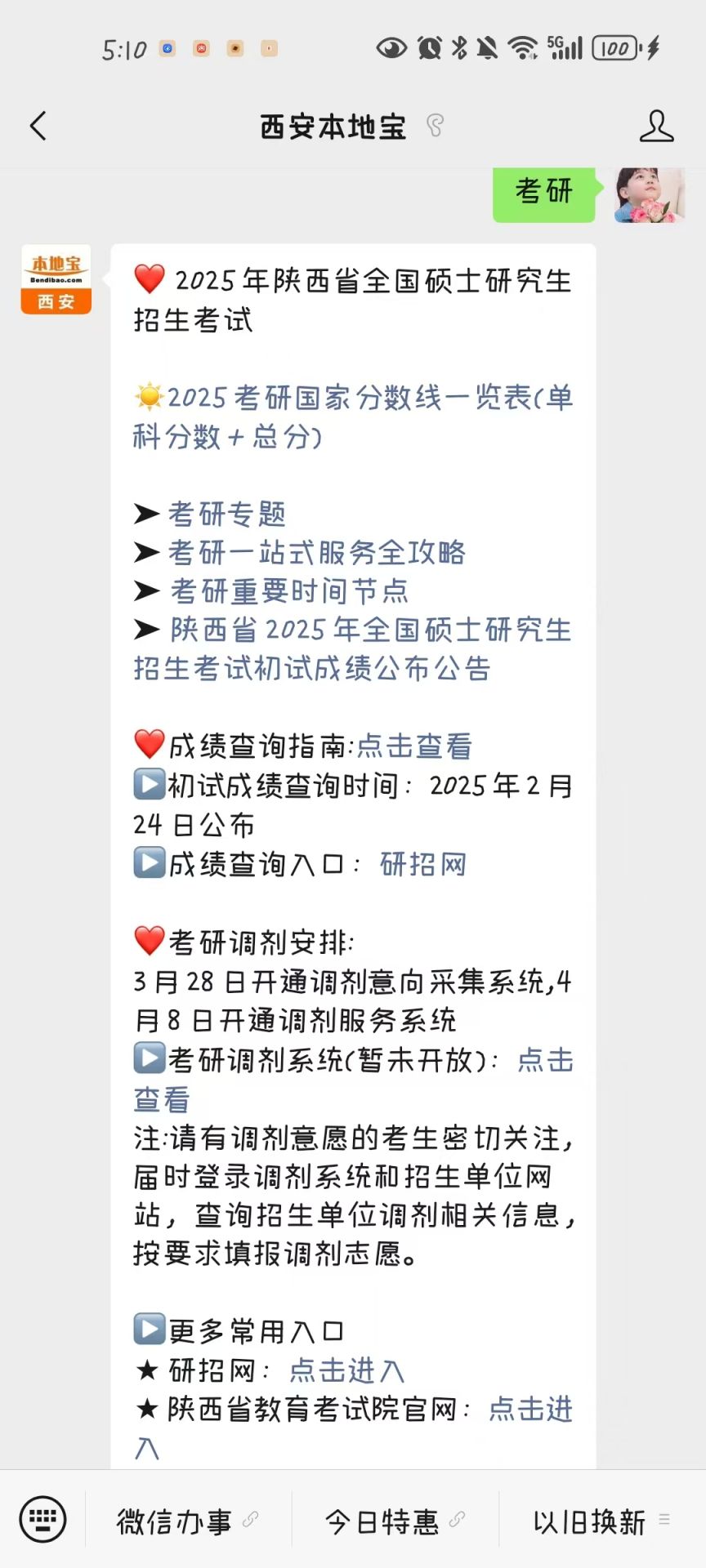This screenshot has width=706, height=1568.
Task: Tap 点击进入 beside ★研招网
Action: point(346,1370)
